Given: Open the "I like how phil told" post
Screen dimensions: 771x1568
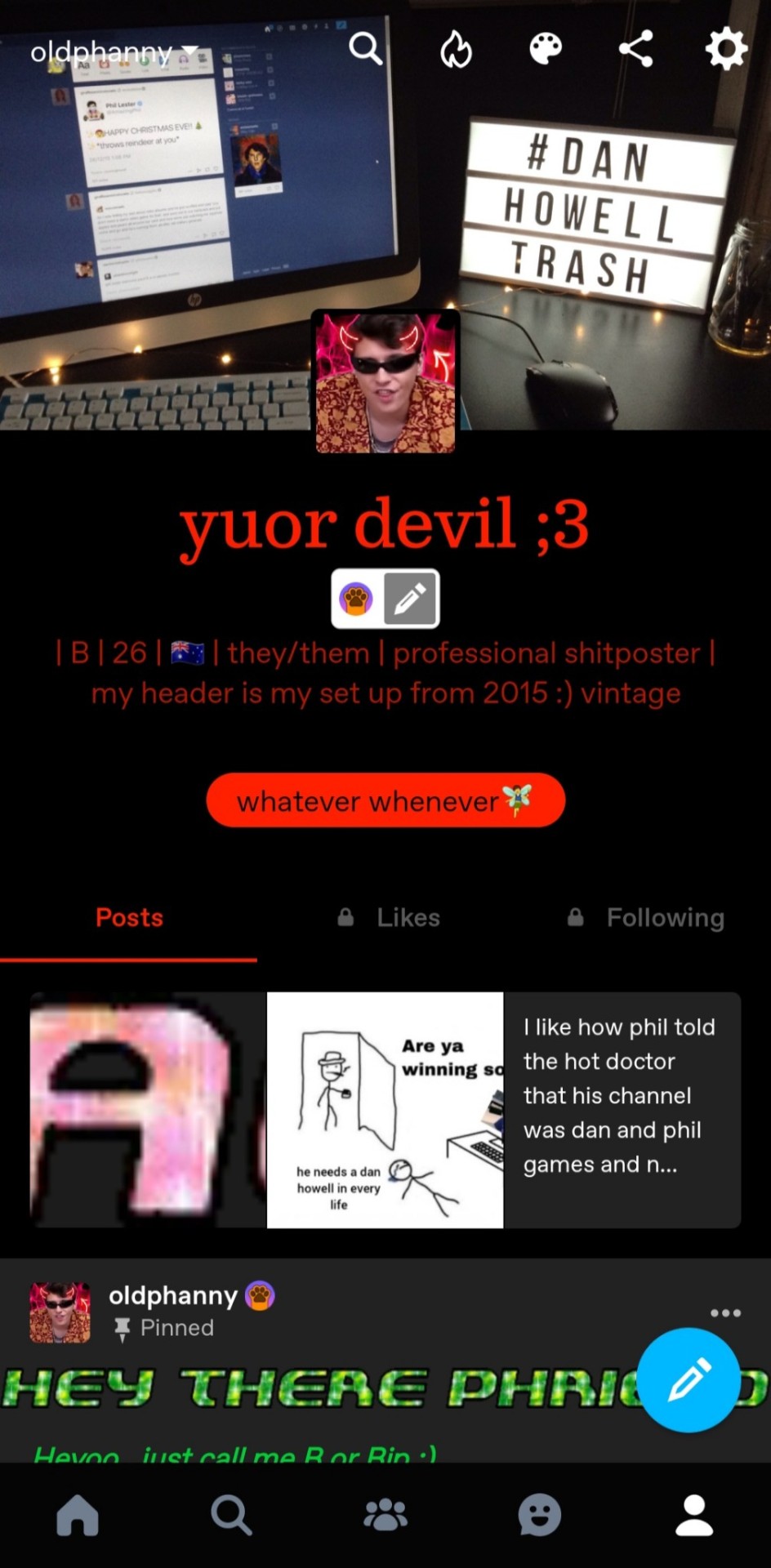Looking at the screenshot, I should click(x=622, y=1110).
